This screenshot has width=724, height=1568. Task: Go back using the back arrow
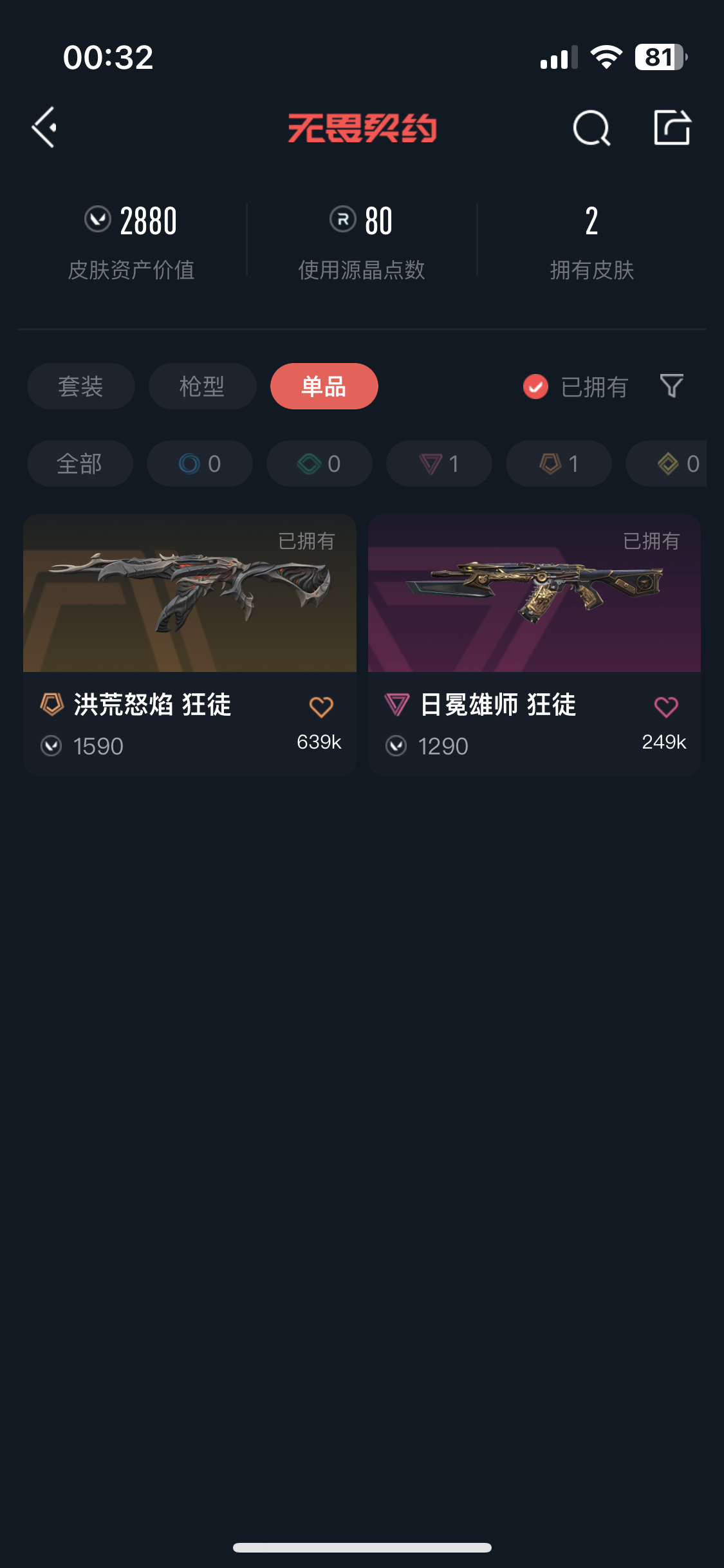pos(45,127)
